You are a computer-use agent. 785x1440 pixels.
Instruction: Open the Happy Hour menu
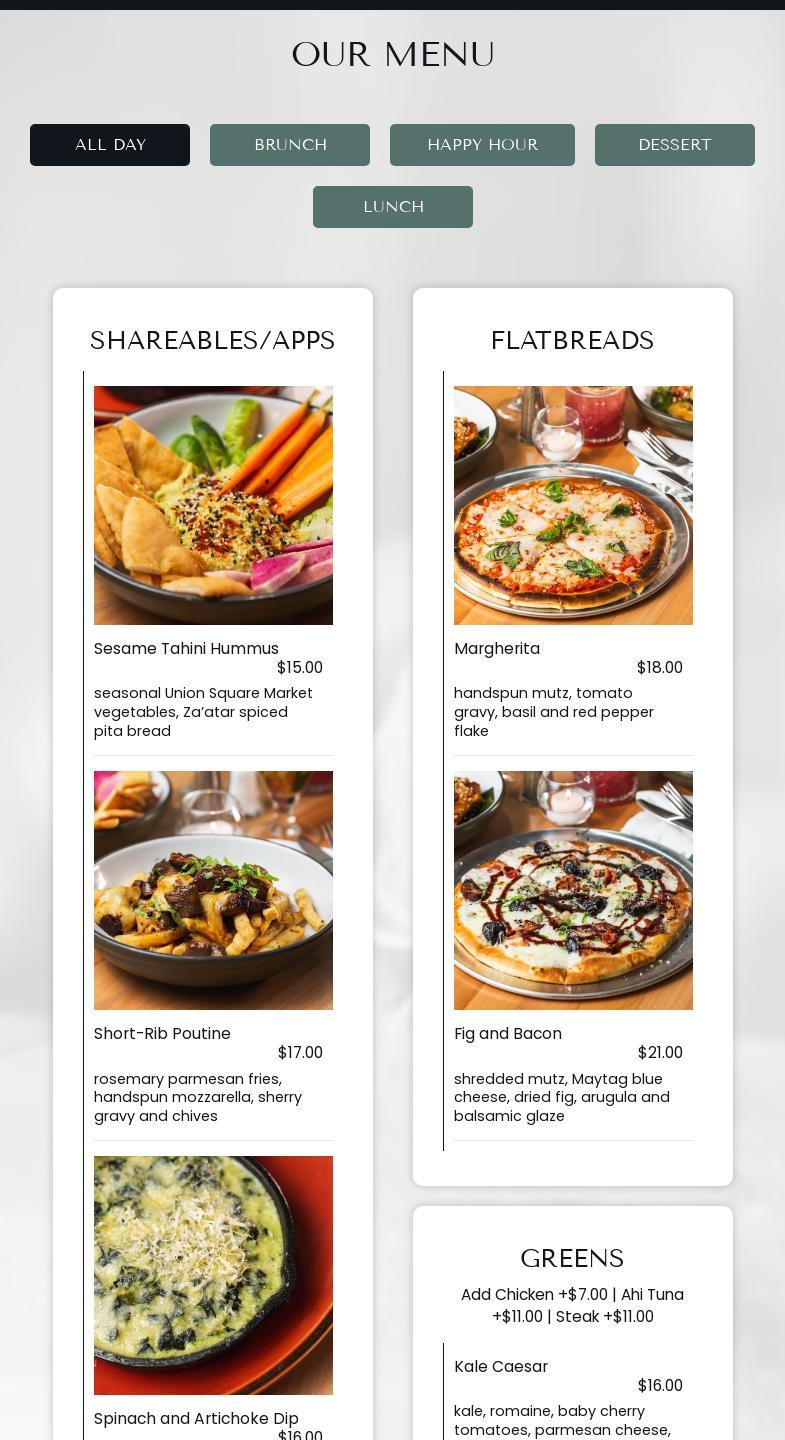pyautogui.click(x=482, y=145)
